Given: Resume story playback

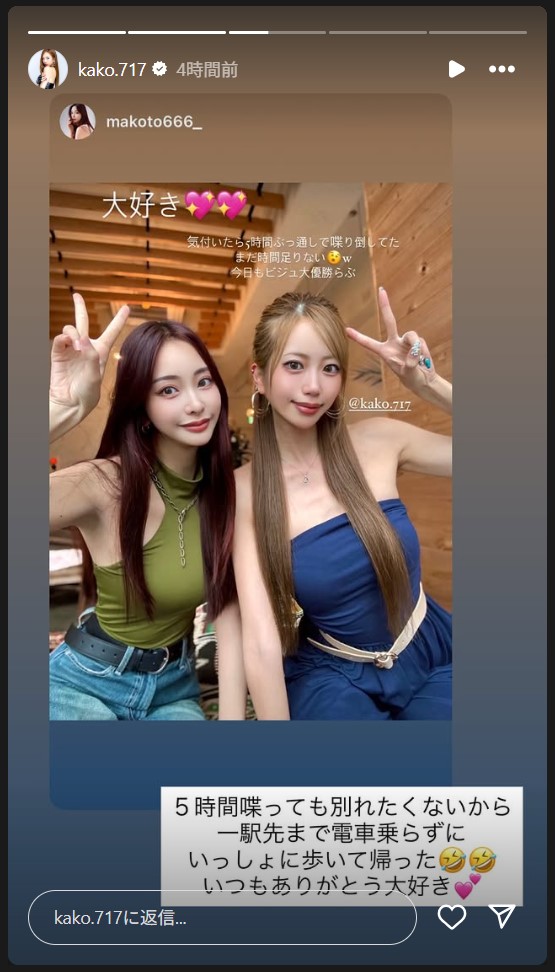Looking at the screenshot, I should pyautogui.click(x=456, y=69).
